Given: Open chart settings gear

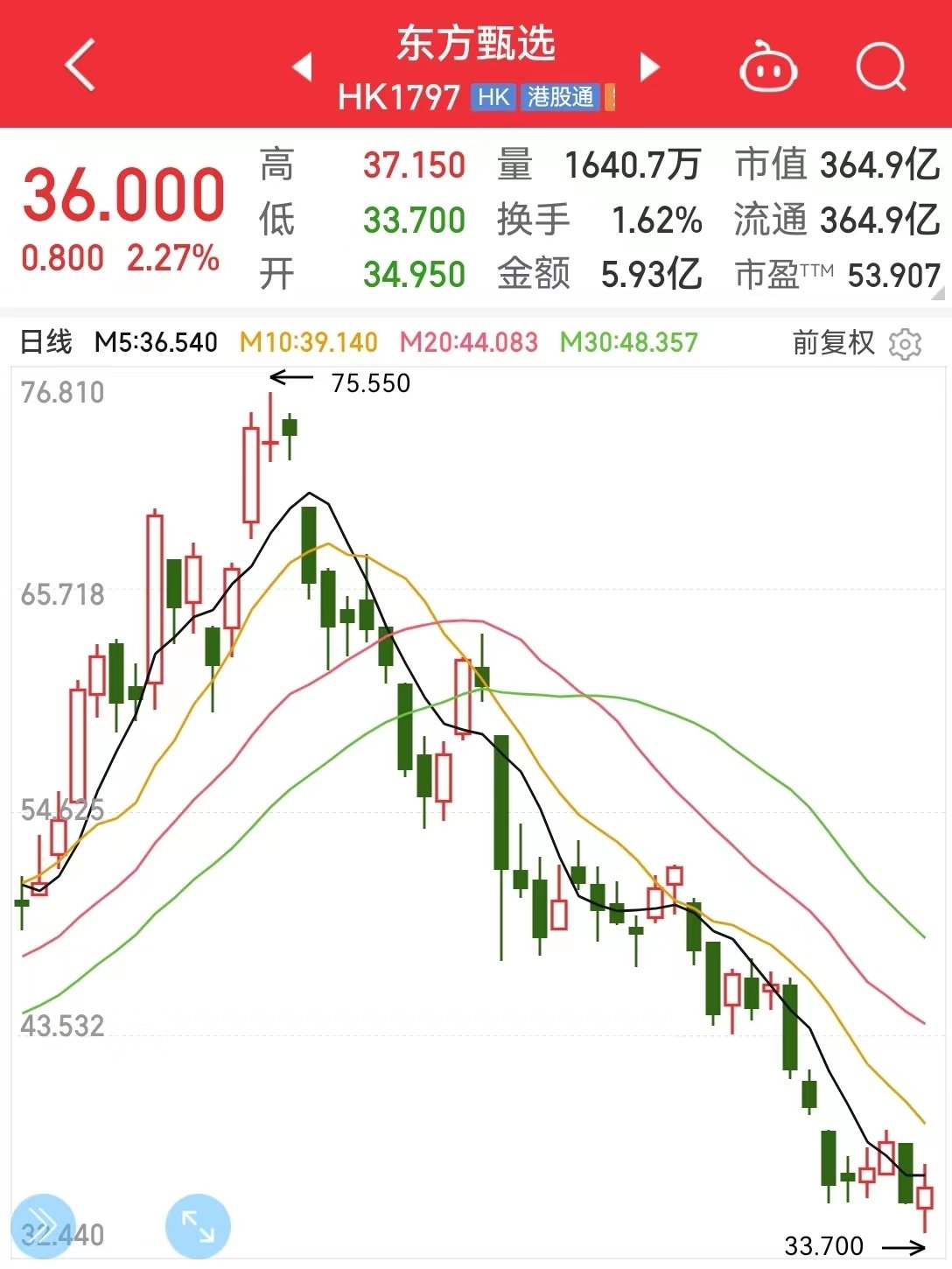Looking at the screenshot, I should tap(905, 344).
